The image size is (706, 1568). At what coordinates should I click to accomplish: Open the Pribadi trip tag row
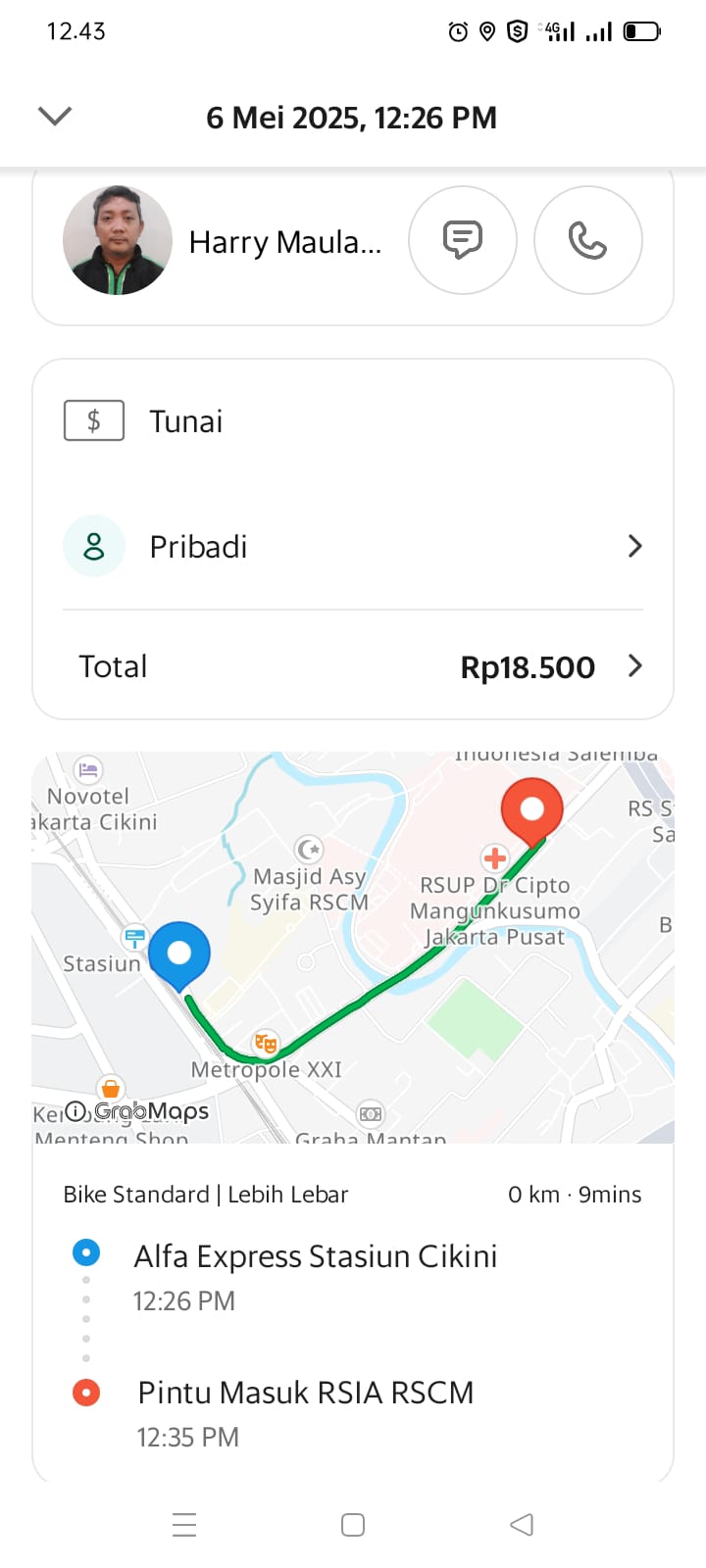[353, 547]
